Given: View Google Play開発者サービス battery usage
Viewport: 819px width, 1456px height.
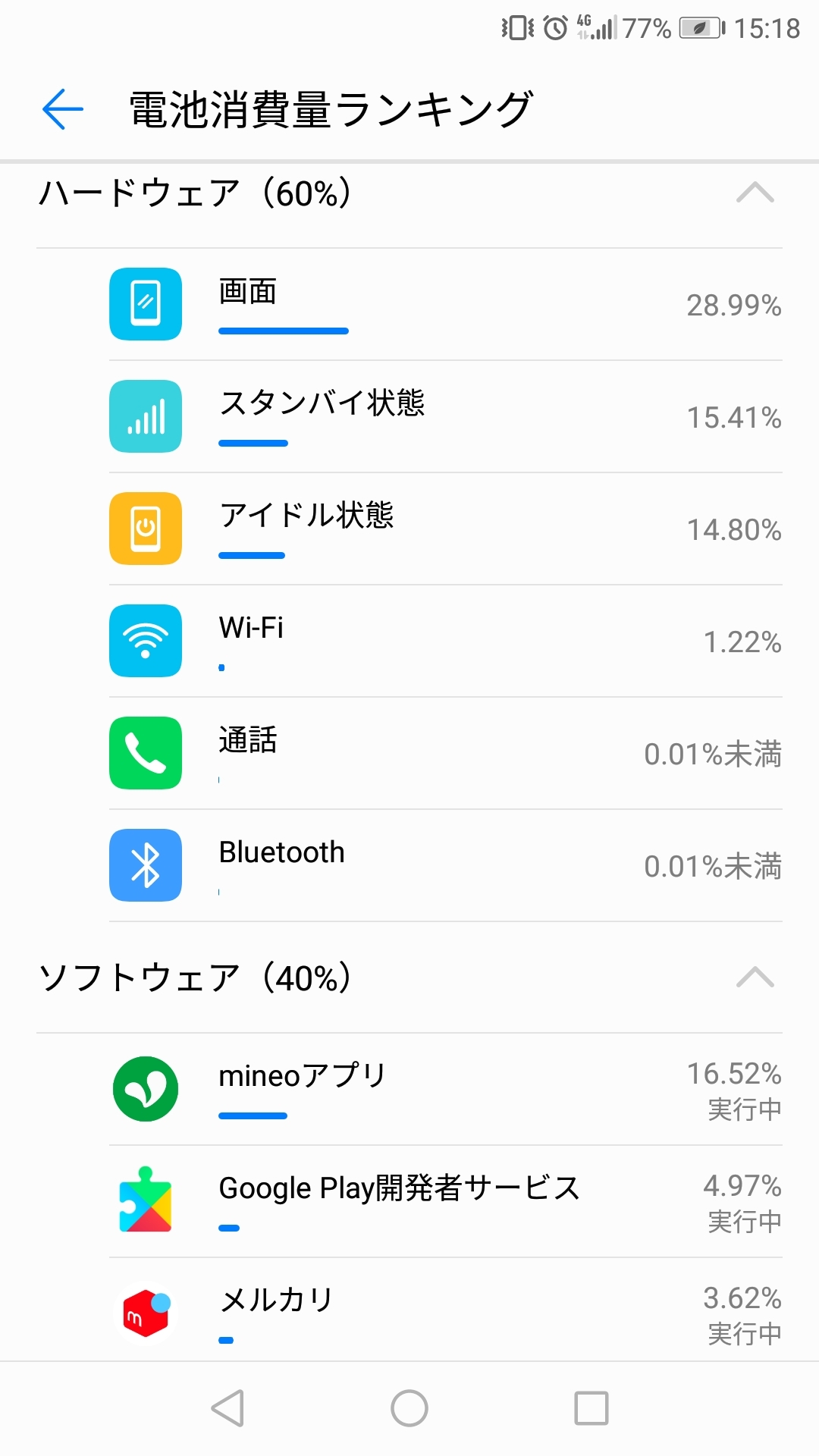Looking at the screenshot, I should pyautogui.click(x=446, y=1202).
